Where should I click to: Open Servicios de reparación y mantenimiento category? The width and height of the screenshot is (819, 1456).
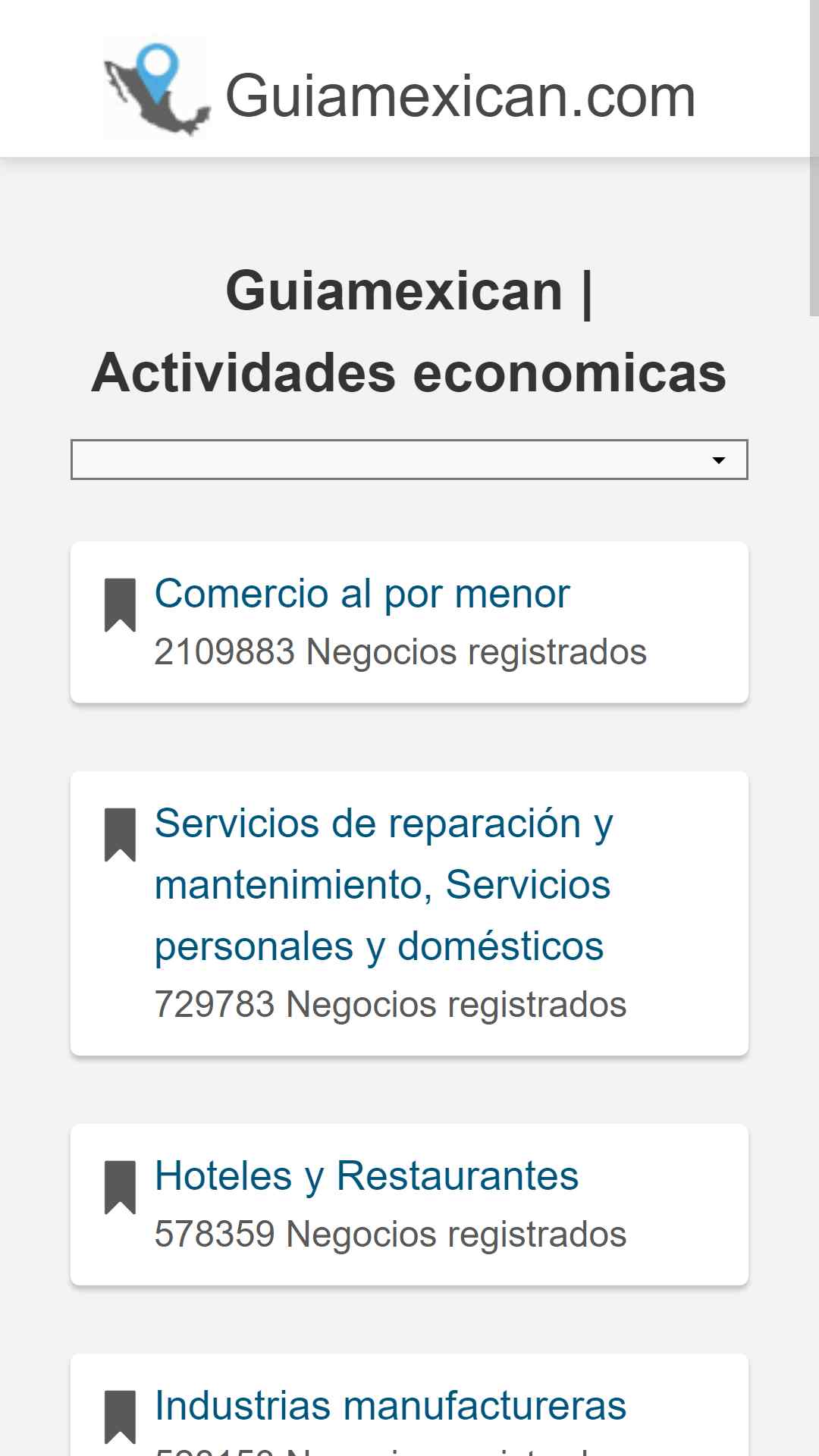(384, 884)
